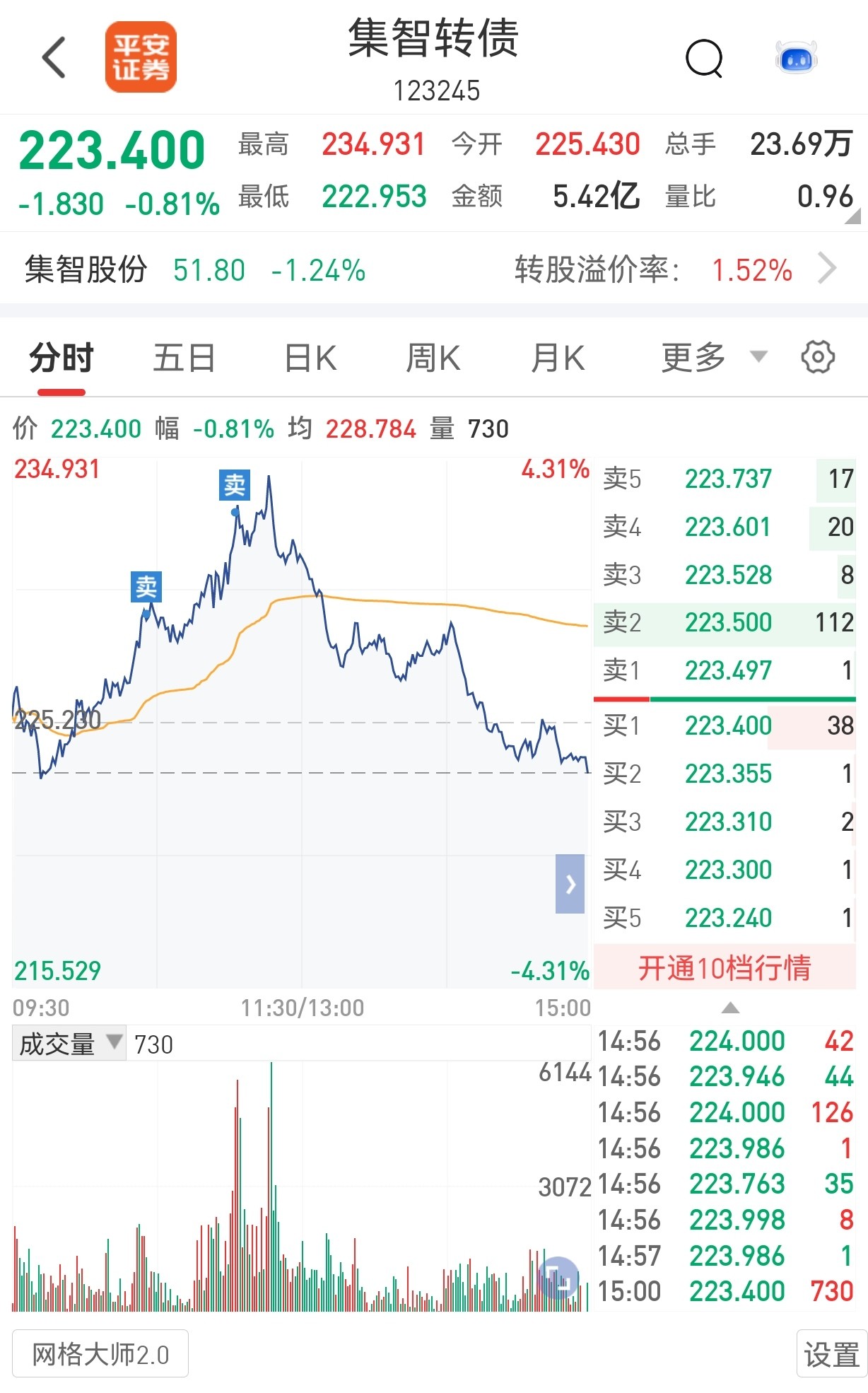Go back using the top-left arrow
The image size is (868, 1393).
54,58
